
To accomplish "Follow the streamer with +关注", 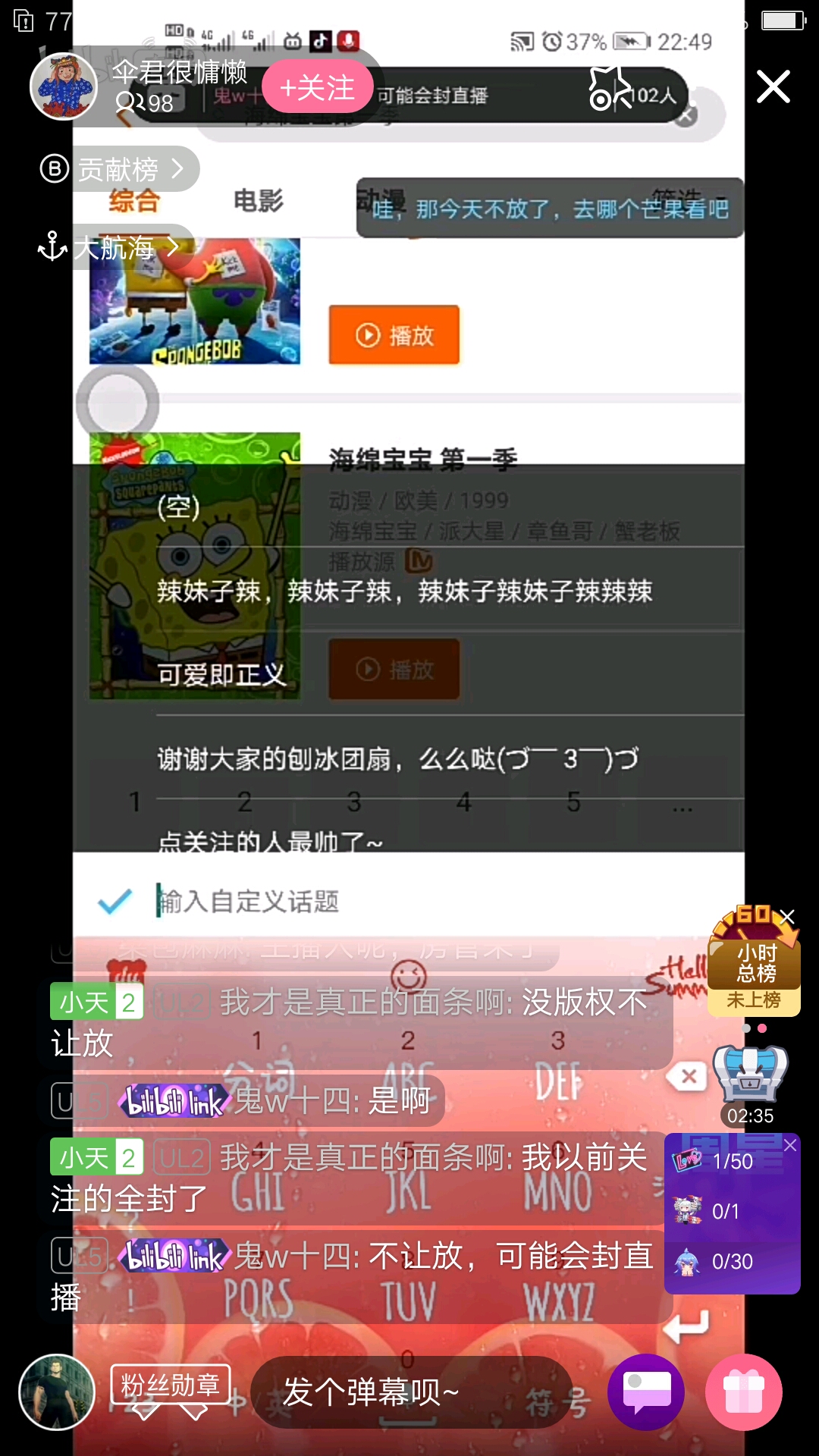I will 317,87.
